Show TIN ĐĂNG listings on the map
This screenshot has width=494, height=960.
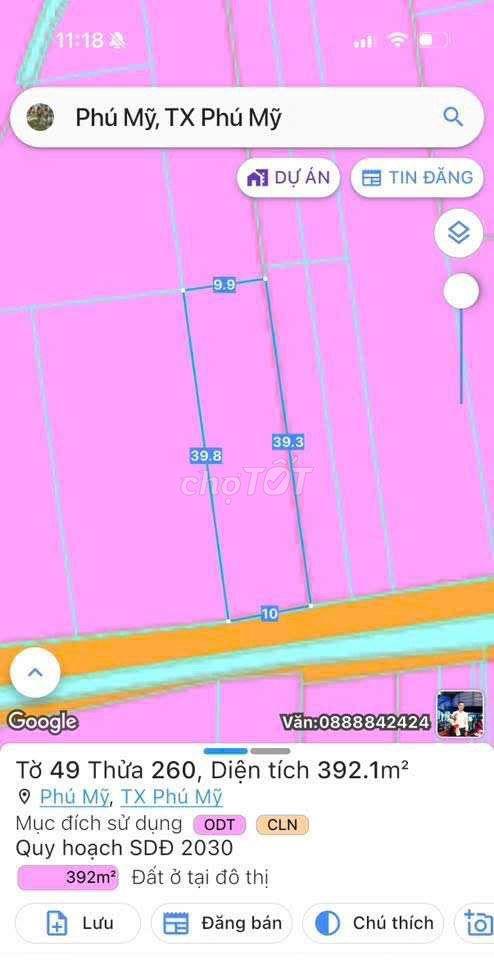[x=417, y=178]
